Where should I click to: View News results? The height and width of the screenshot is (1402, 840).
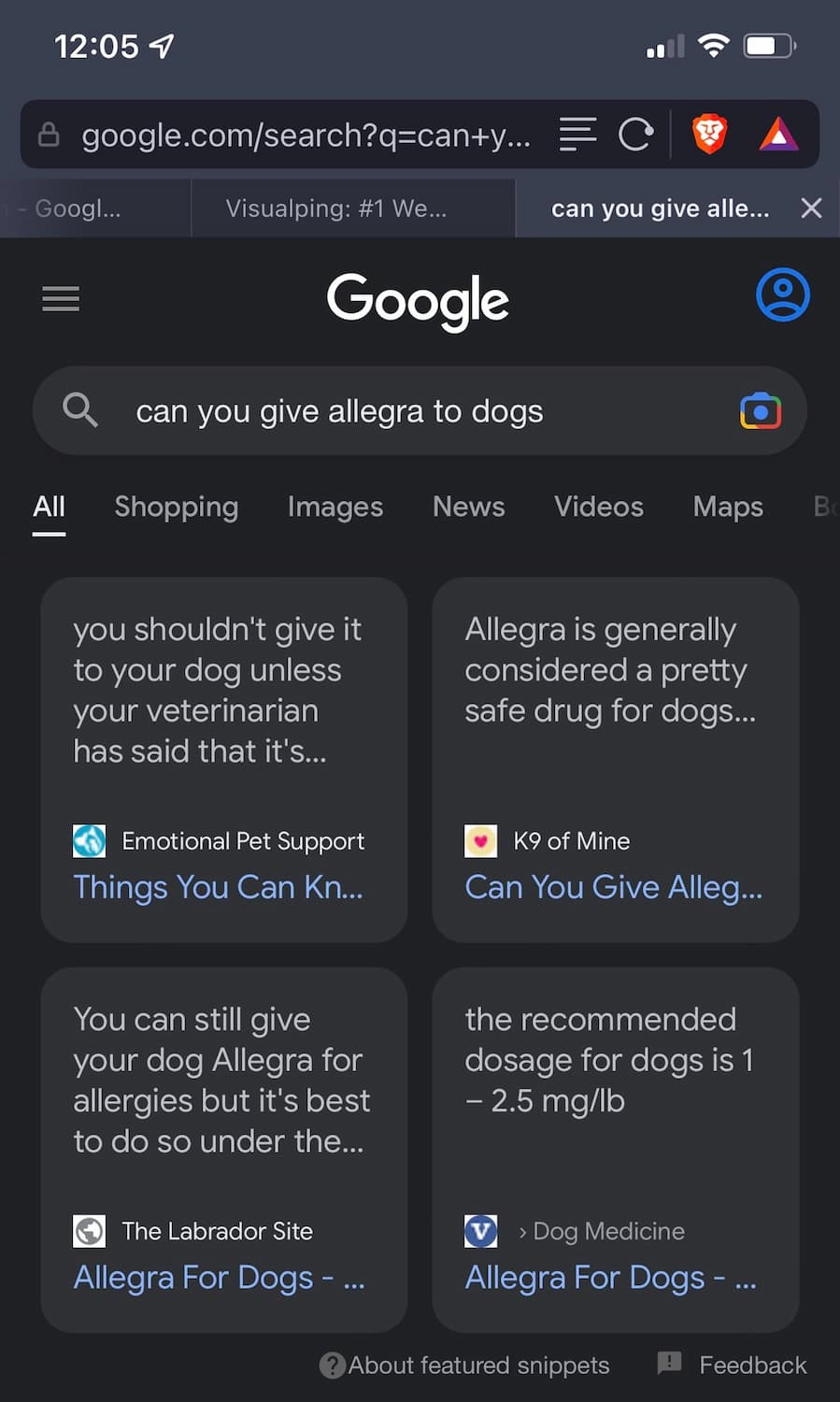pyautogui.click(x=468, y=507)
